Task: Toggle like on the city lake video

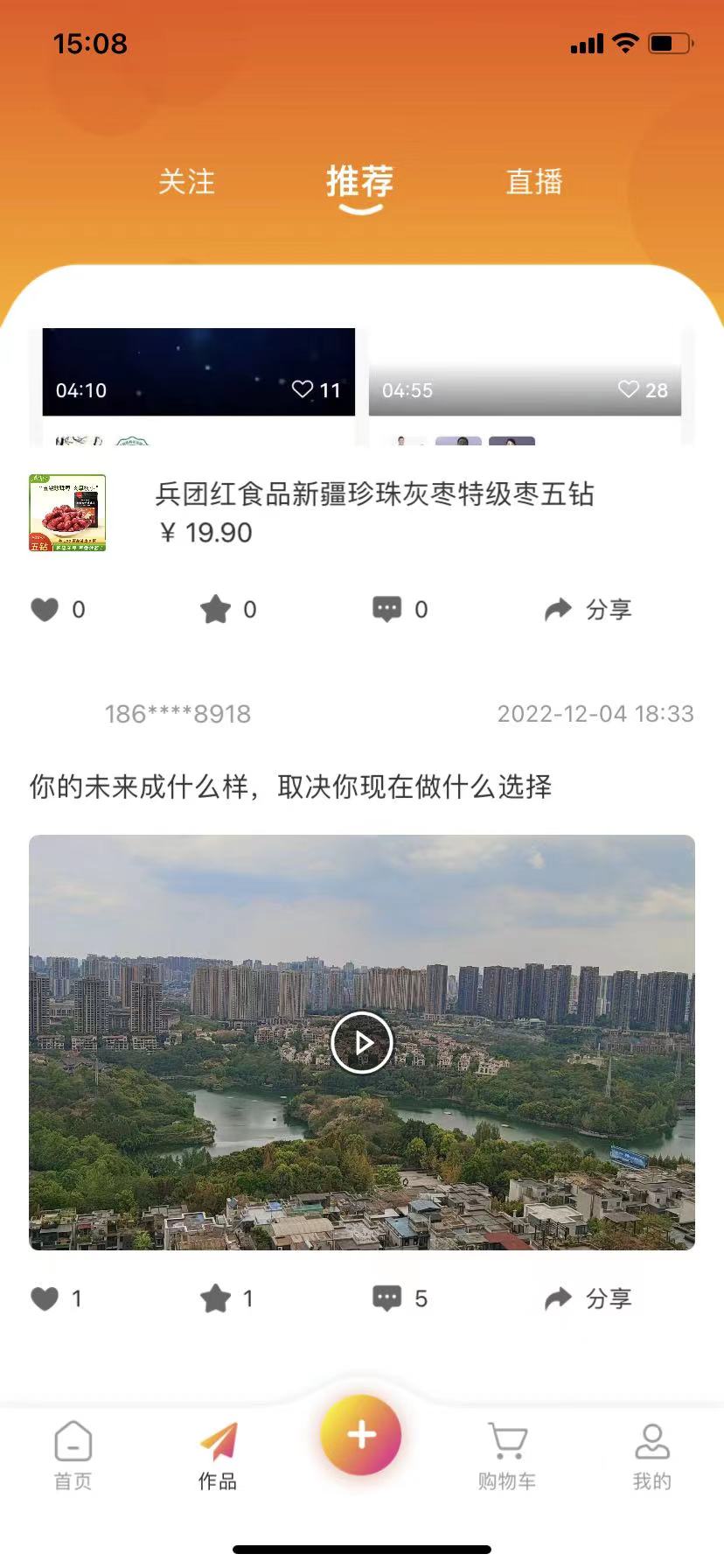Action: [x=45, y=1298]
